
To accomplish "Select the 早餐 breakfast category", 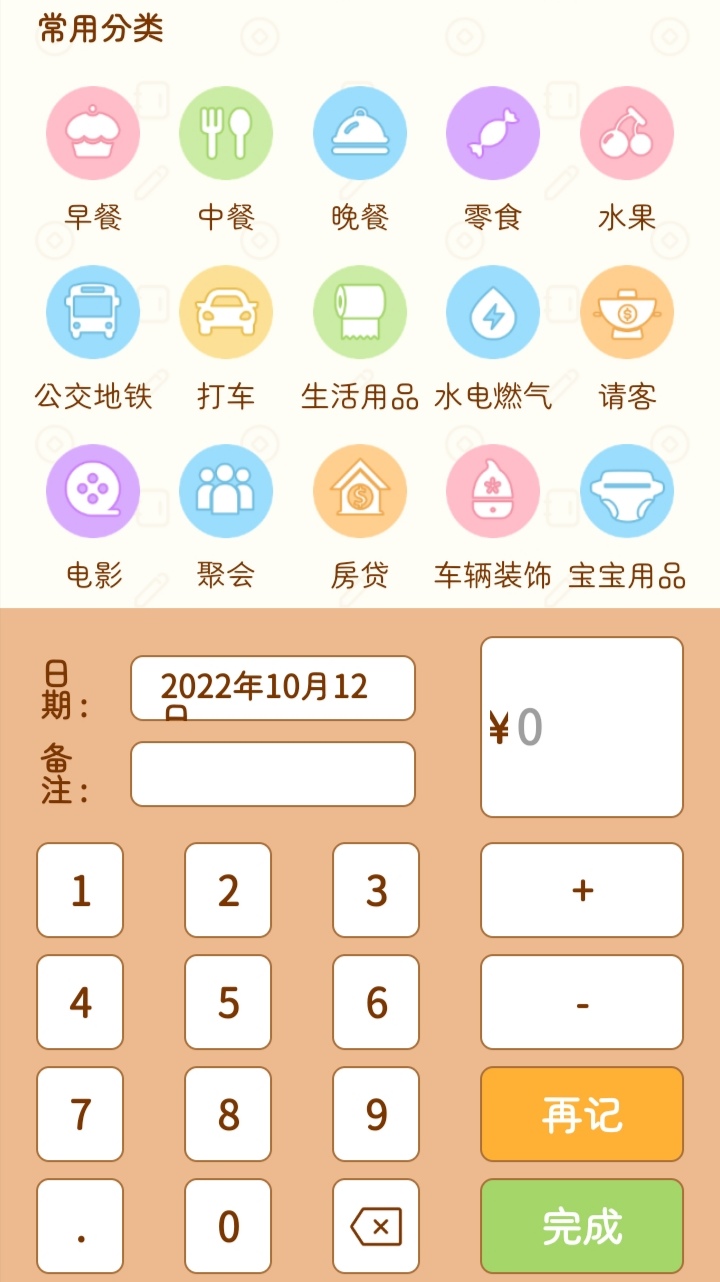I will (93, 134).
